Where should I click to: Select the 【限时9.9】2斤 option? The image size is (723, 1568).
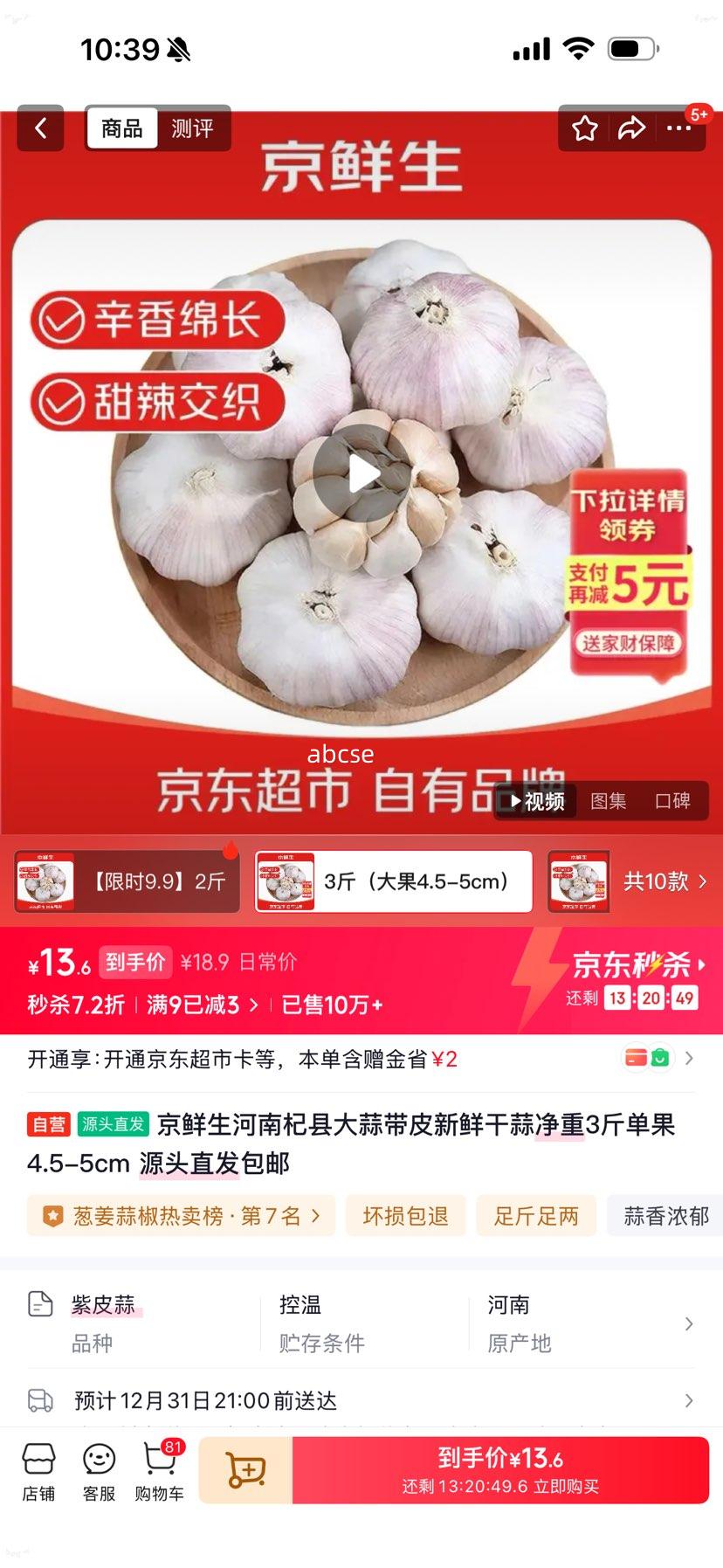point(126,881)
